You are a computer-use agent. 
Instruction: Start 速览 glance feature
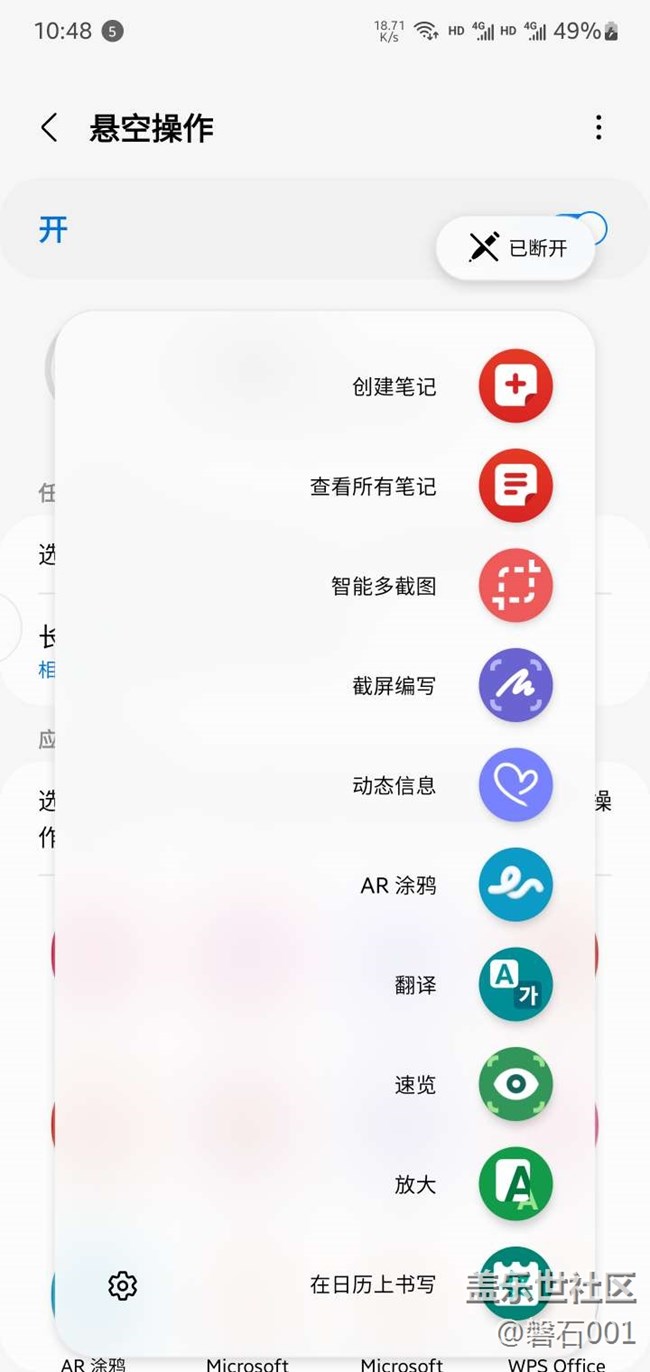(x=515, y=1085)
